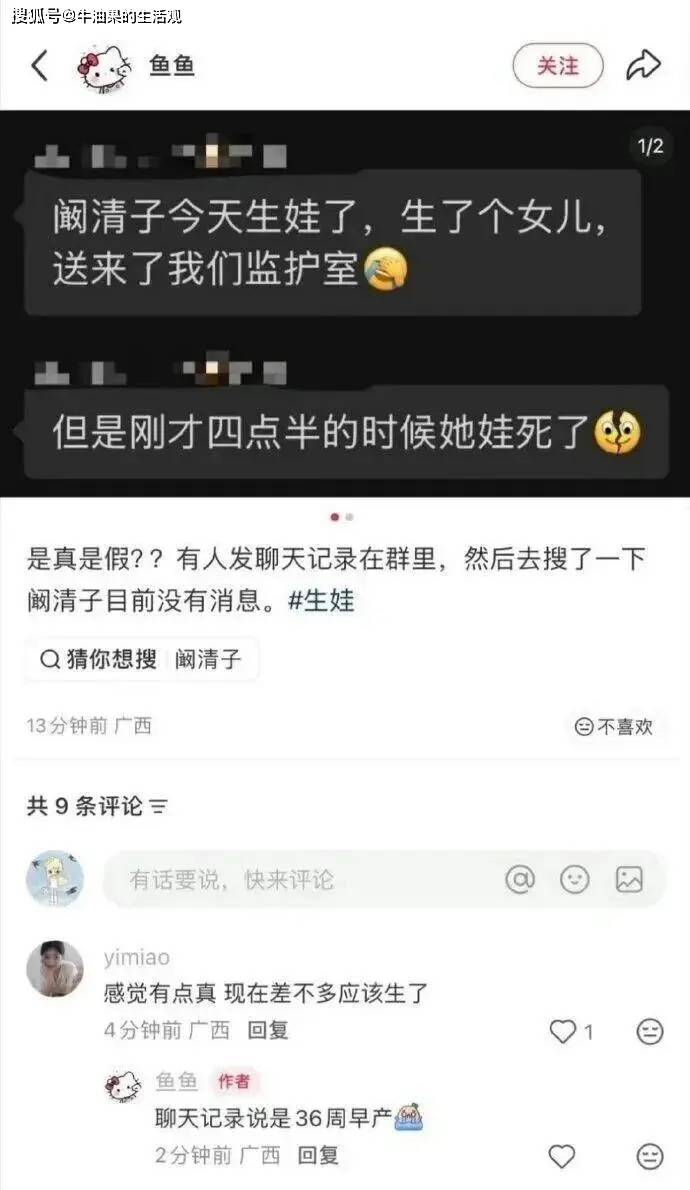Dislike yimiao's comment with the face icon

[x=650, y=1031]
